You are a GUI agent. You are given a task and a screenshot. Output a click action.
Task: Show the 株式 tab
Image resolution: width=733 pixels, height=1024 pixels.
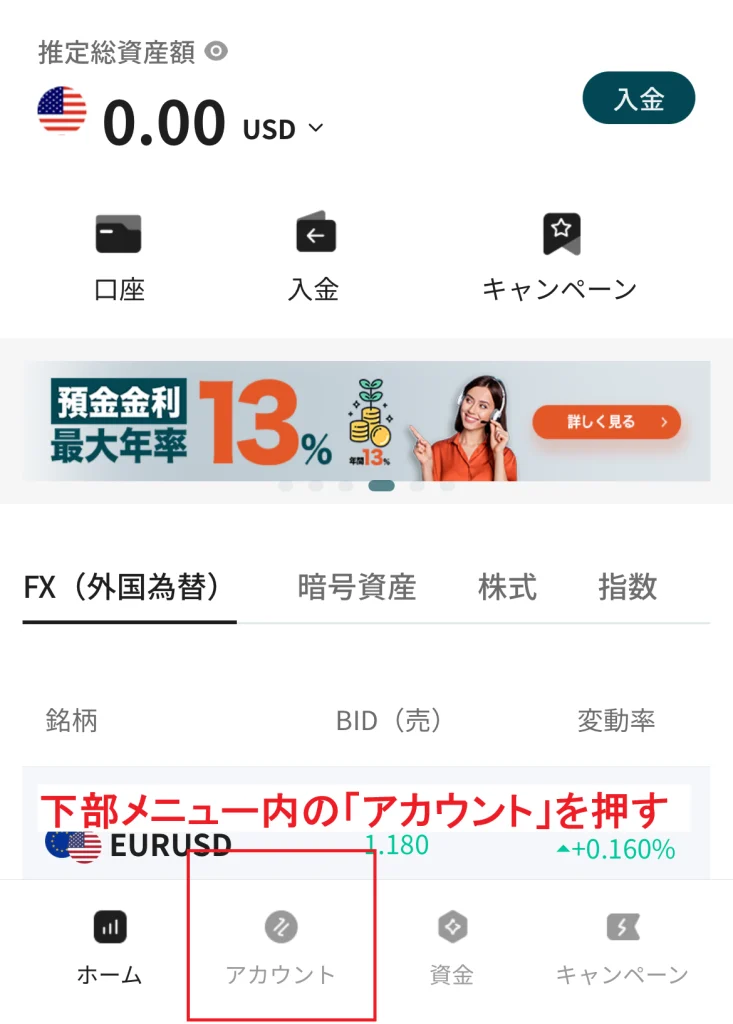point(507,587)
